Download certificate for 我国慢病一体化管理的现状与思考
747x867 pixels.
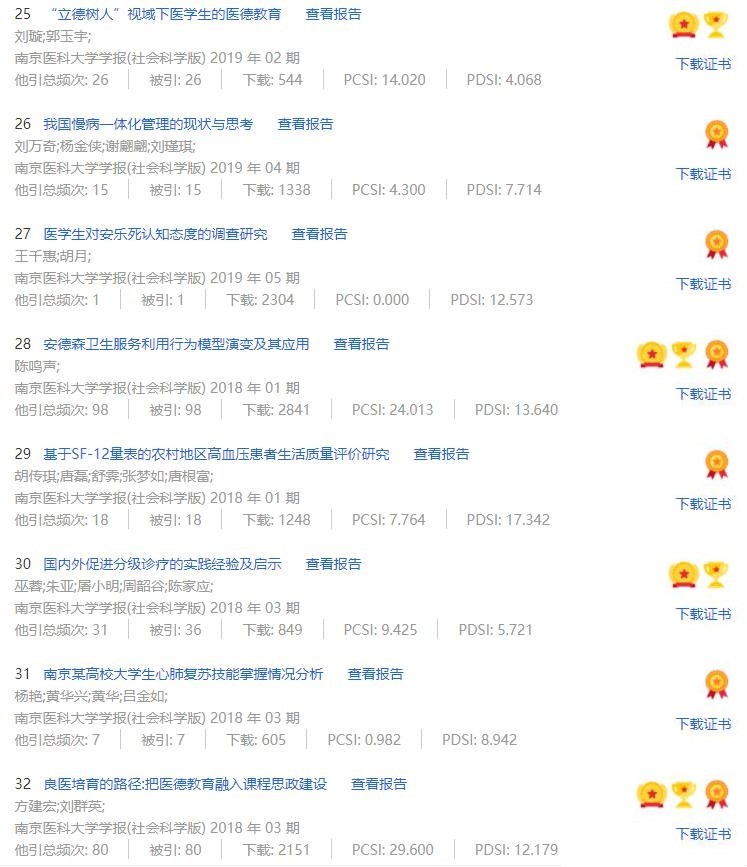[x=703, y=174]
